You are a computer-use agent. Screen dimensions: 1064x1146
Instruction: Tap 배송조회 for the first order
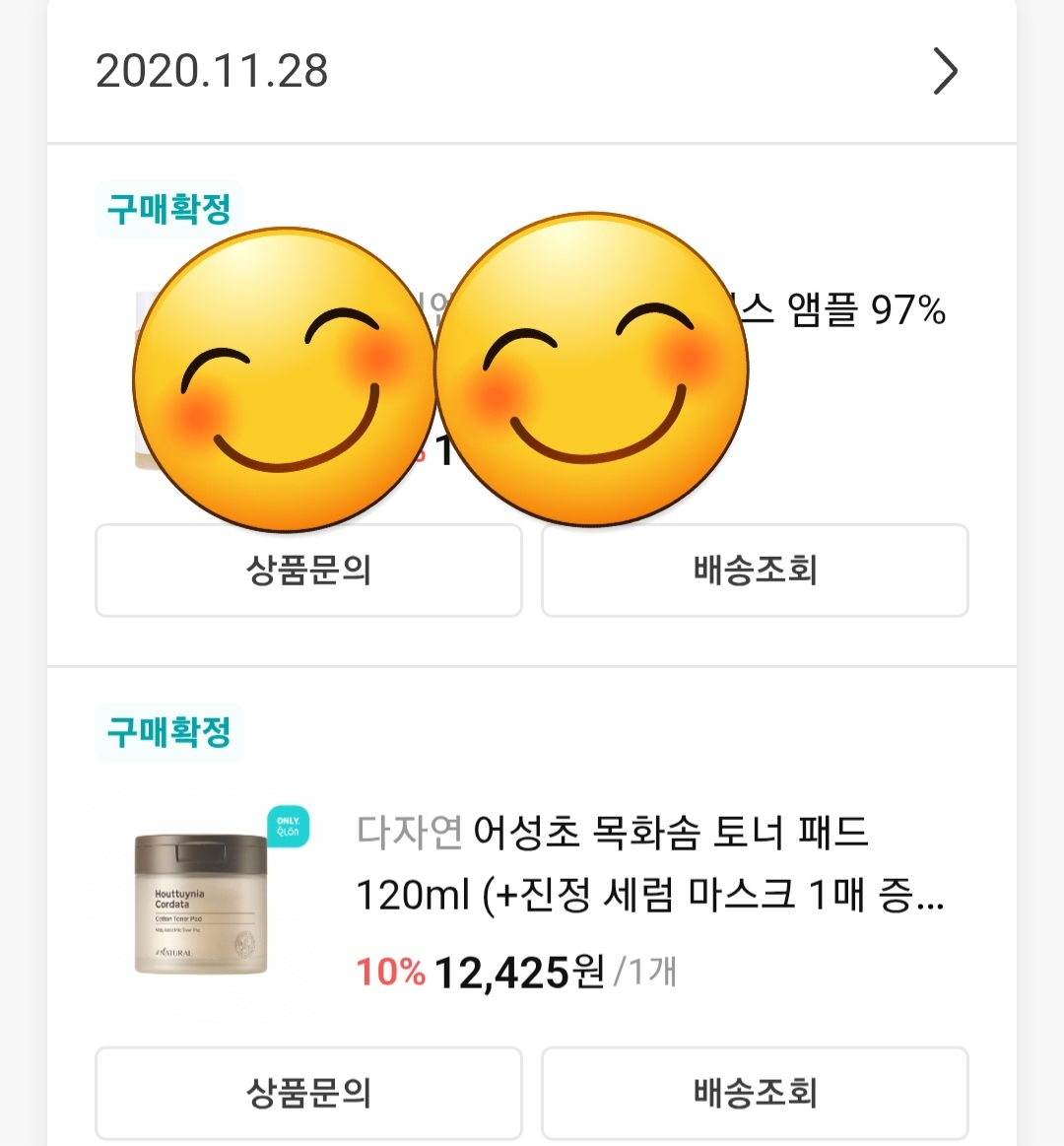point(755,572)
